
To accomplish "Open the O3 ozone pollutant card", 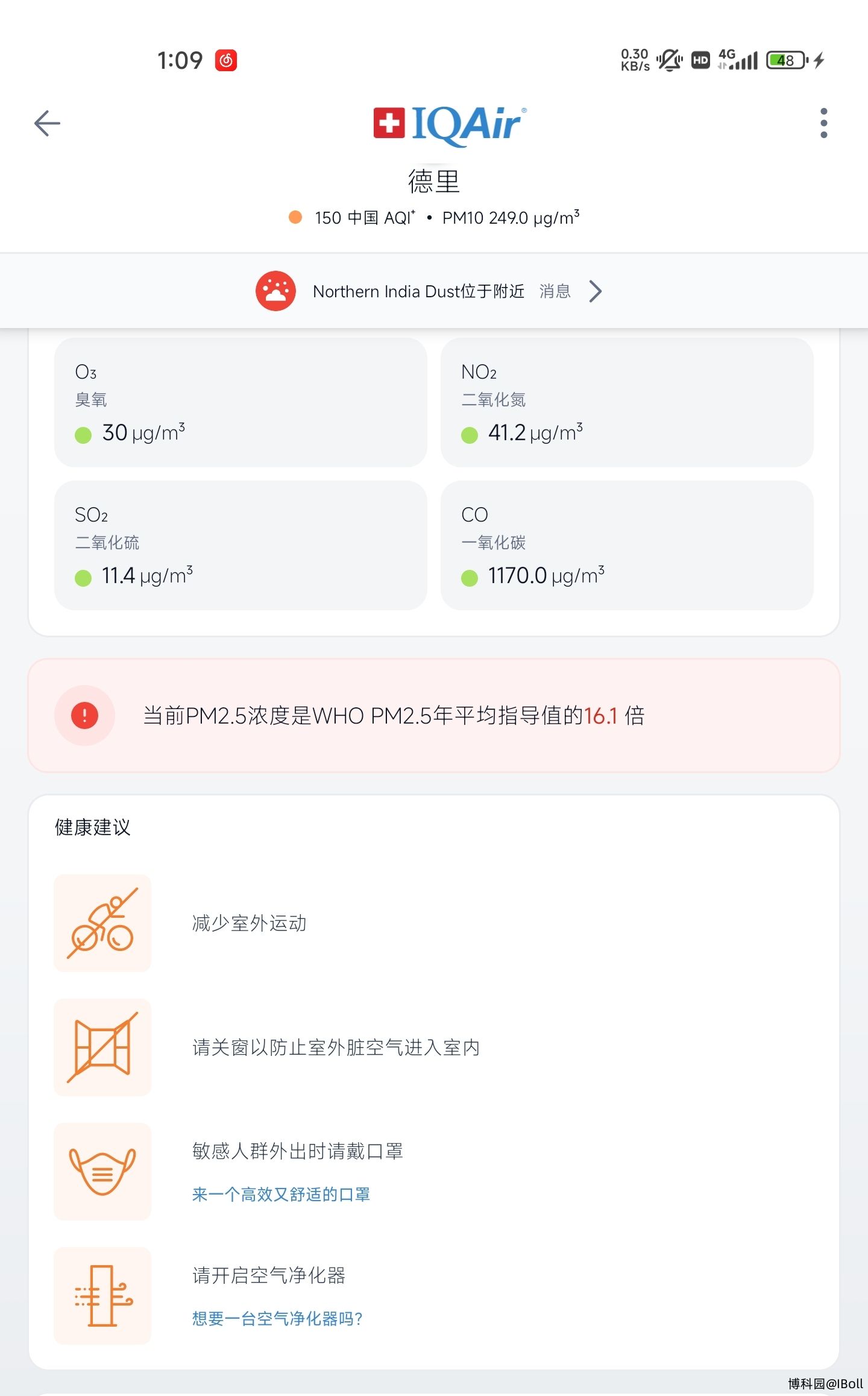I will (x=241, y=402).
